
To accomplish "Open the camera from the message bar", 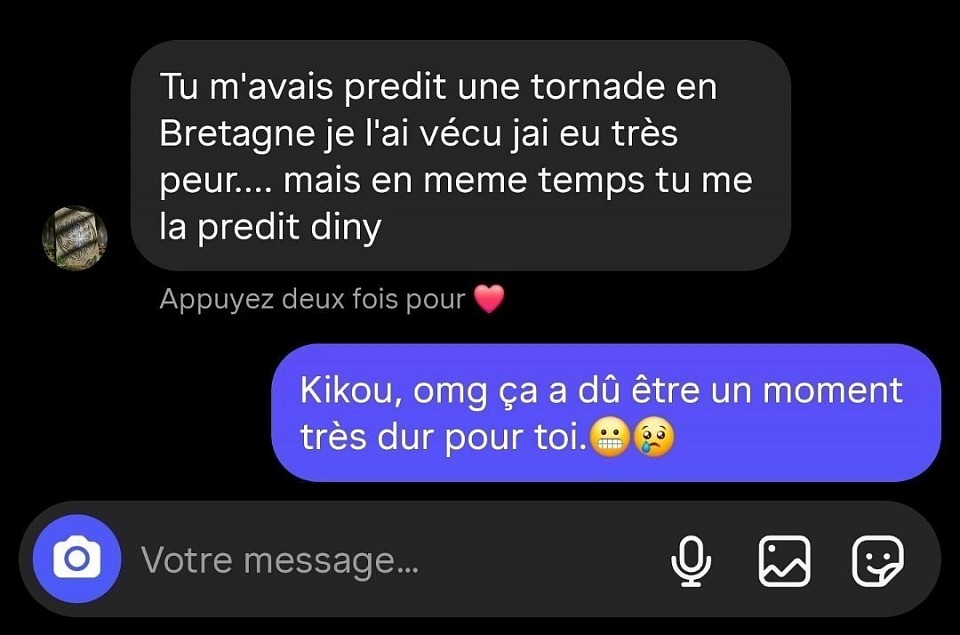I will (77, 559).
